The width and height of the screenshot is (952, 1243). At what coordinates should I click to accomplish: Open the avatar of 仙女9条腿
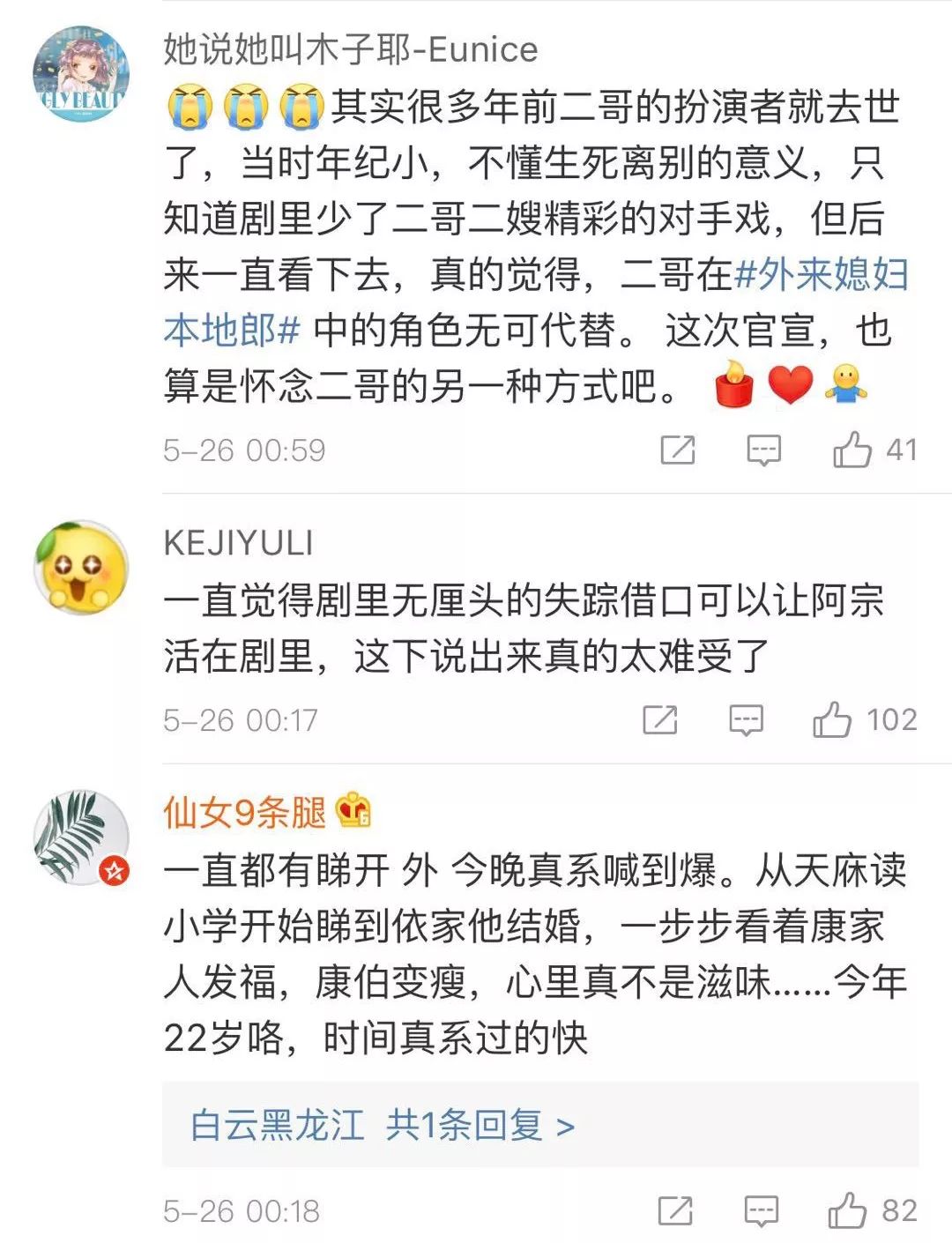[x=80, y=837]
